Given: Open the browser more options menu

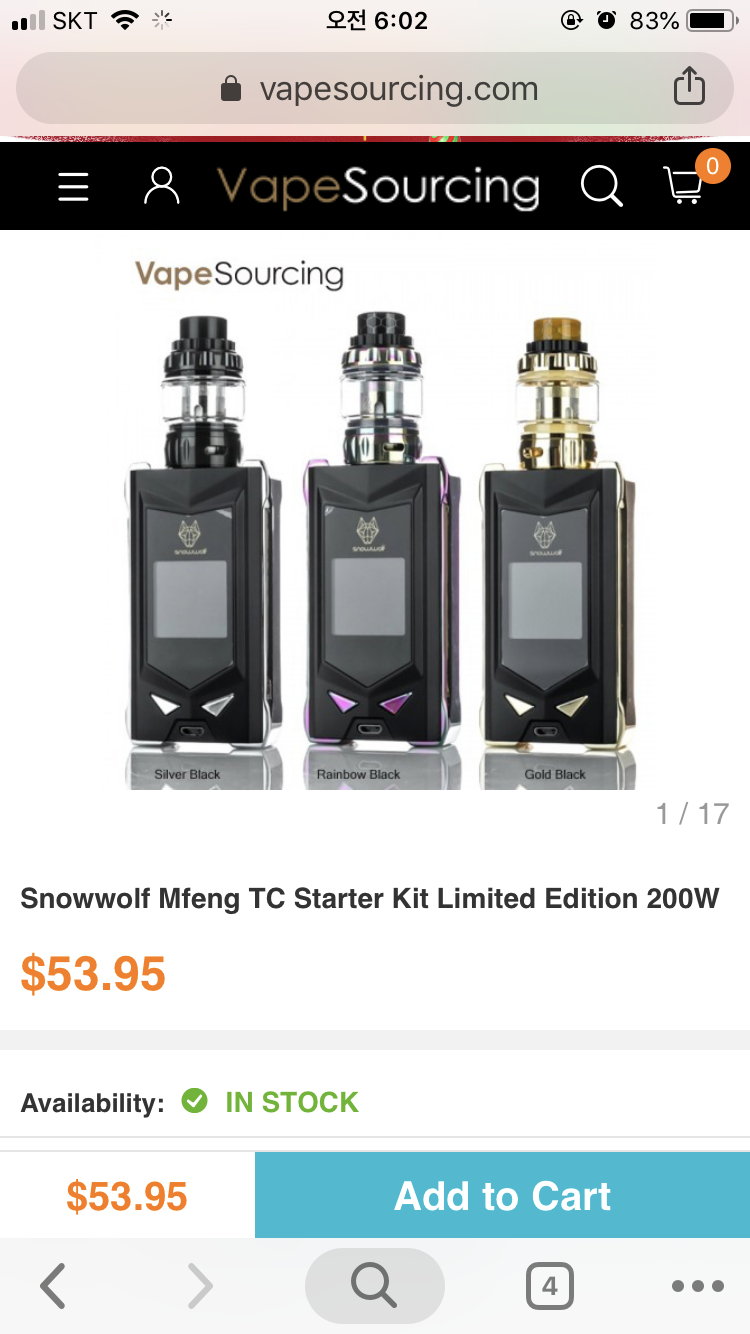Looking at the screenshot, I should pyautogui.click(x=697, y=1286).
